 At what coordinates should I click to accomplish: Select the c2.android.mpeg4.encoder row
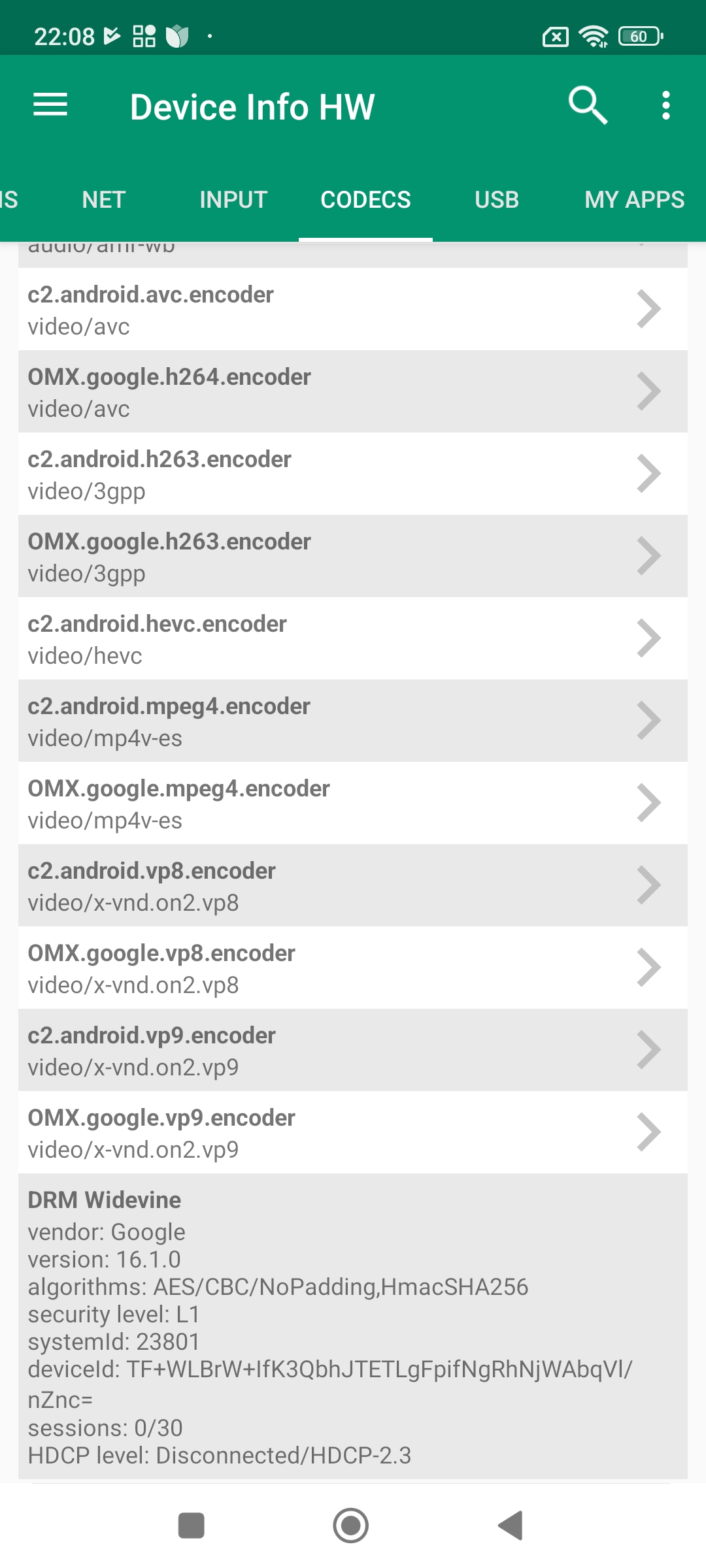[353, 721]
